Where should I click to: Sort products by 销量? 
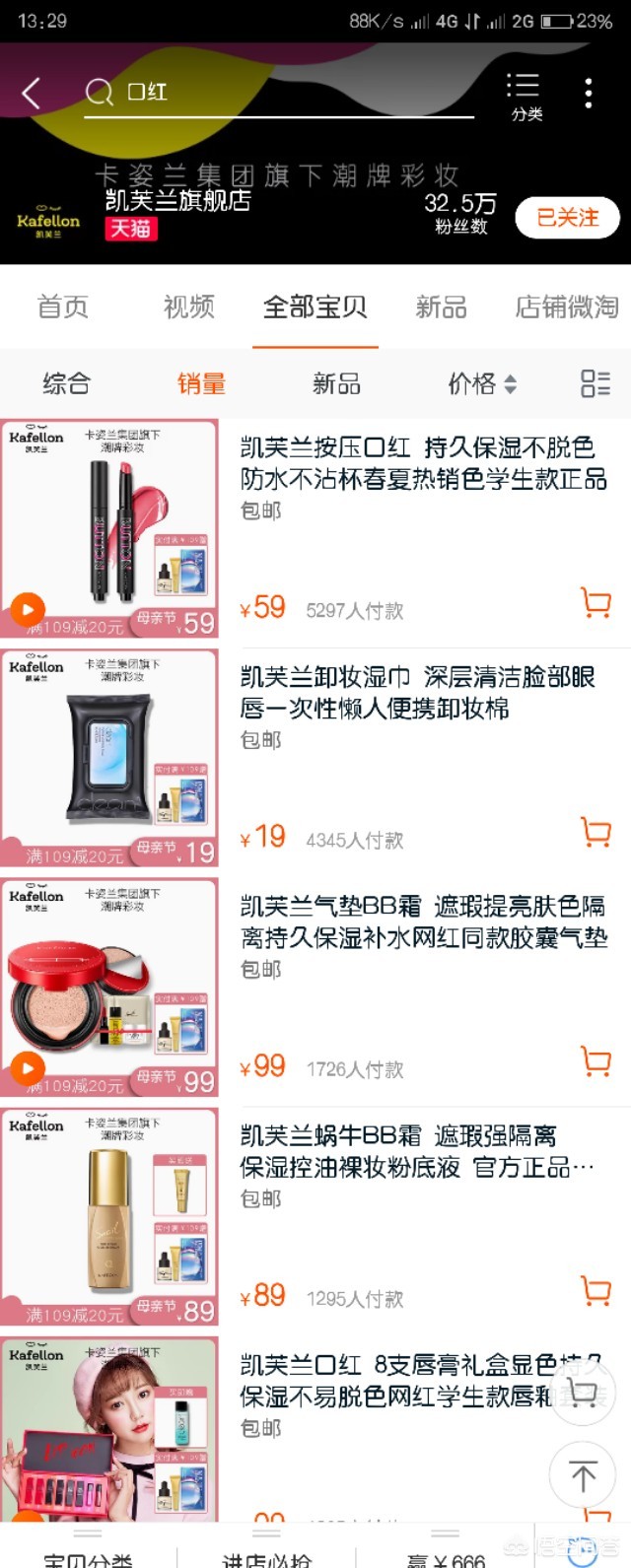(201, 383)
